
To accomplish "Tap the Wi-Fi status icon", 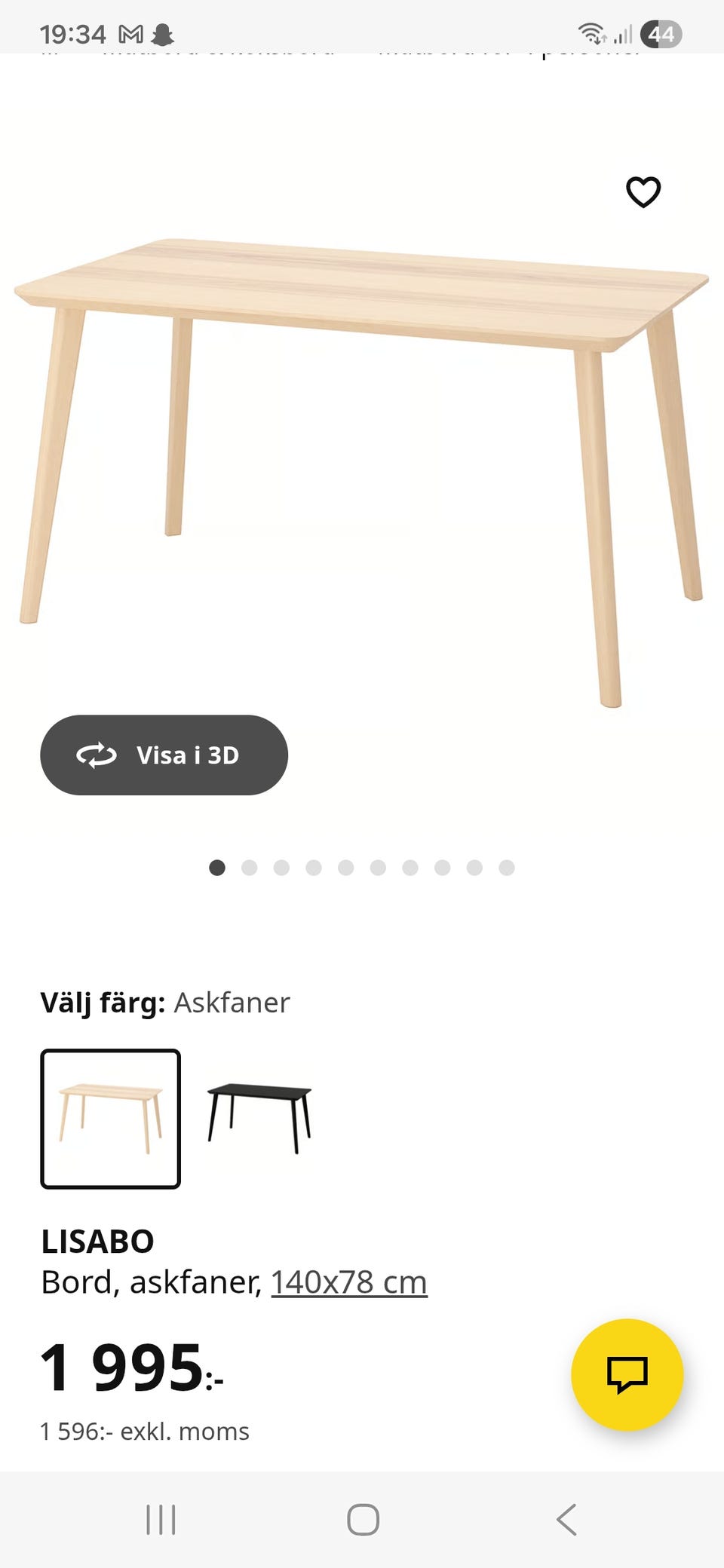I will [x=591, y=33].
